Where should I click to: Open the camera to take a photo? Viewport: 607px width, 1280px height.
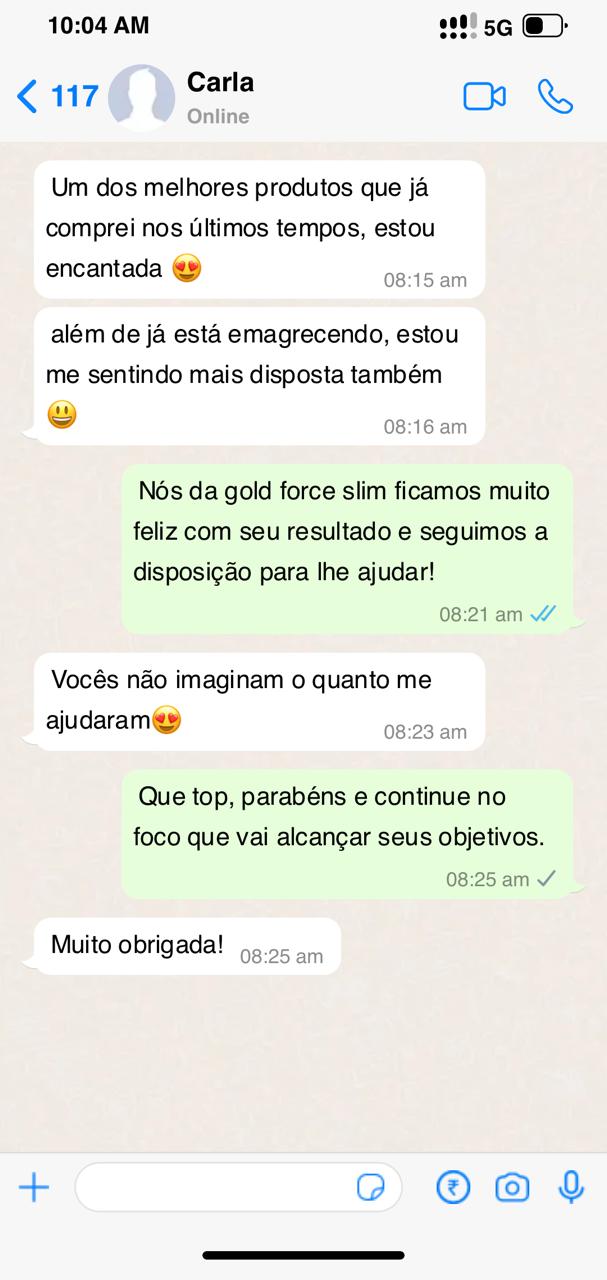click(x=512, y=1187)
